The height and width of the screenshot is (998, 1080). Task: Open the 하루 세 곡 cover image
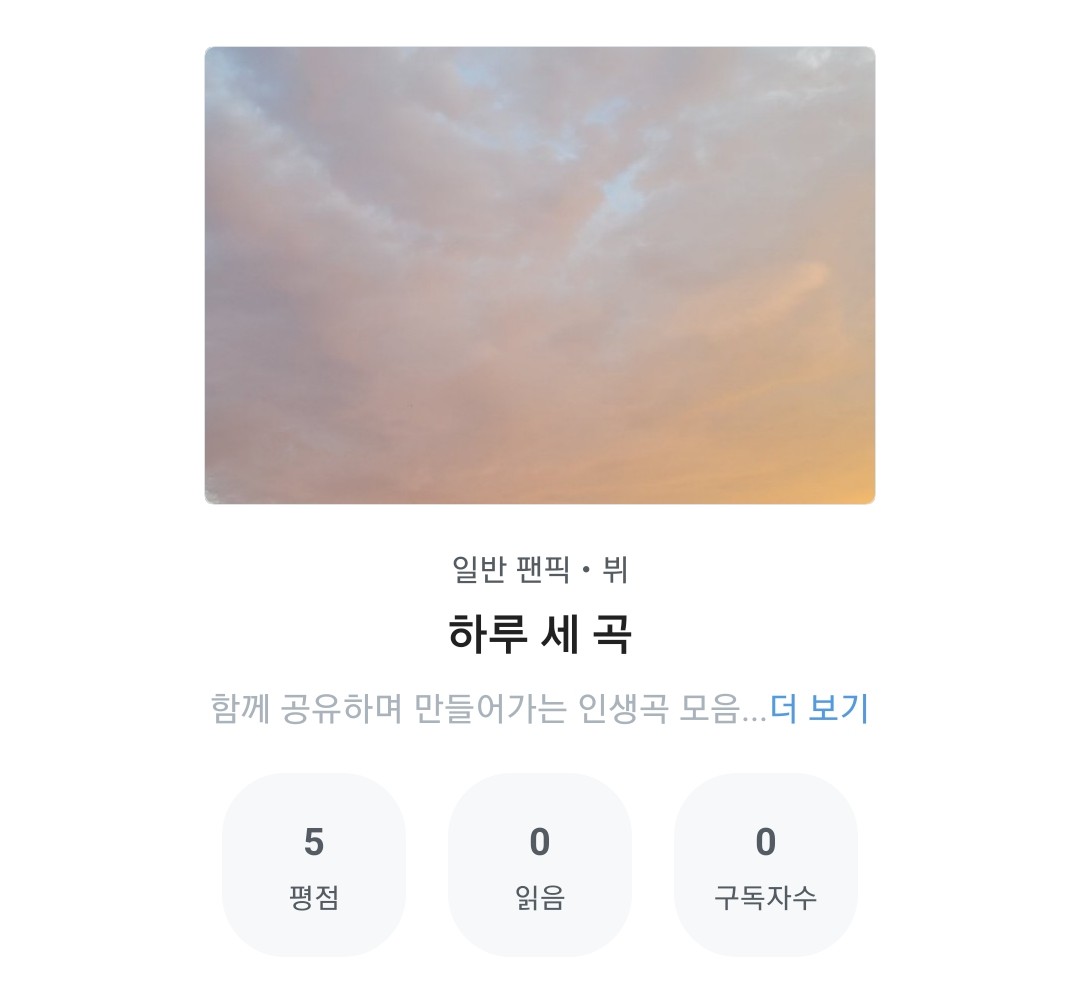pos(540,275)
